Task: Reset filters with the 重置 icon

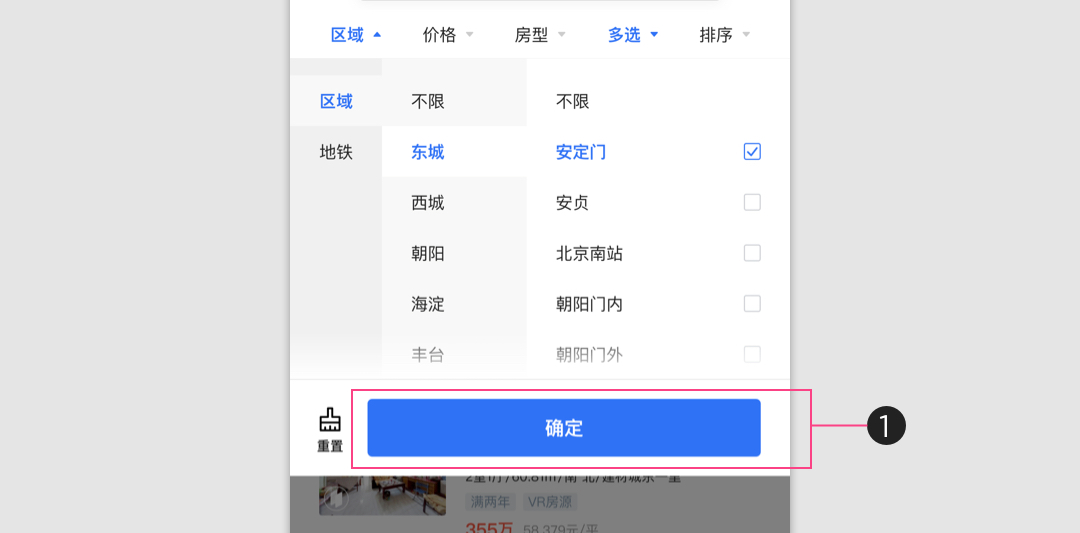Action: pos(330,430)
